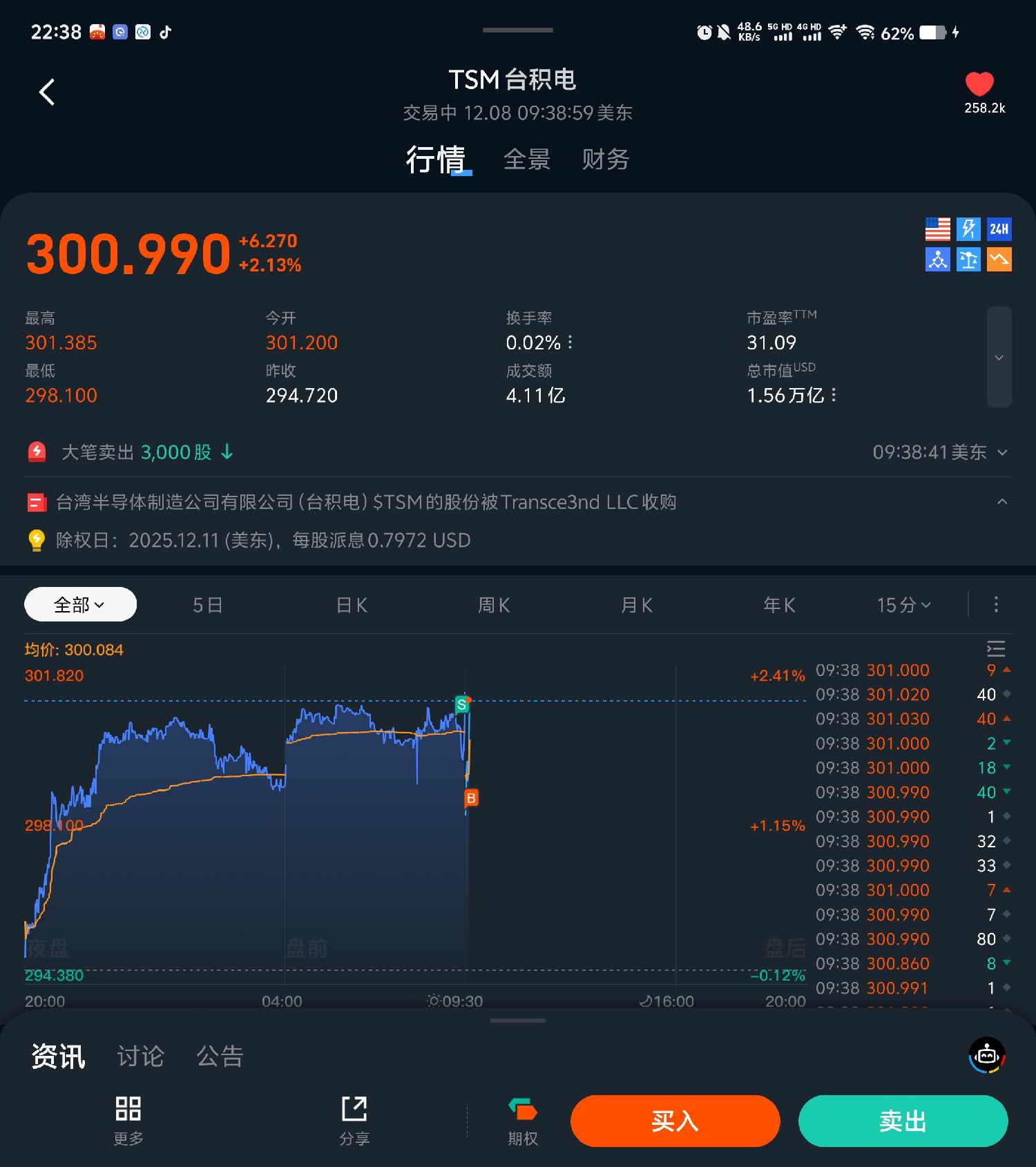Switch to the 讨论 section
Screen dimensions: 1036x1167
(140, 1056)
